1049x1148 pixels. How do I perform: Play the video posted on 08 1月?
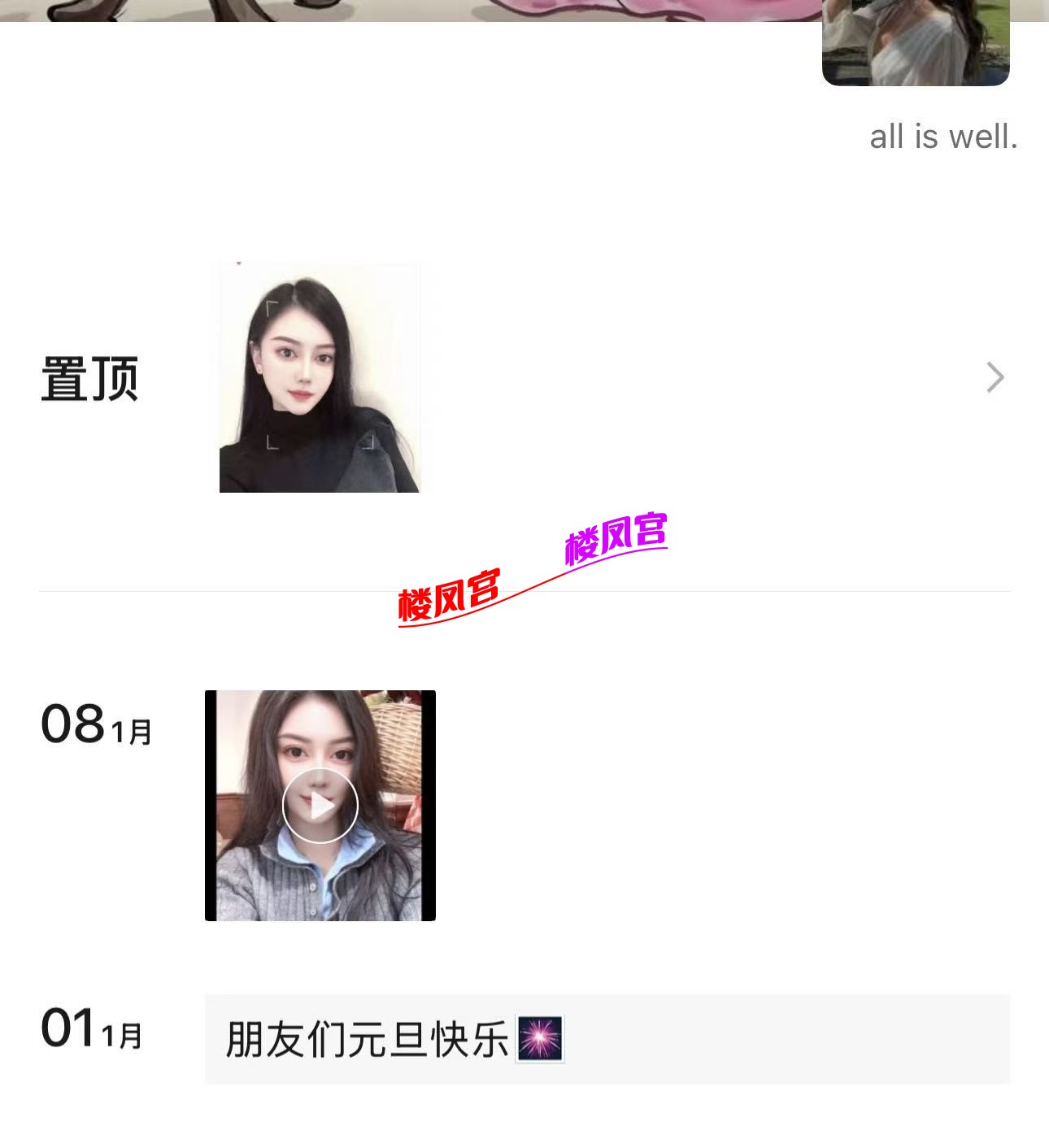(x=320, y=806)
